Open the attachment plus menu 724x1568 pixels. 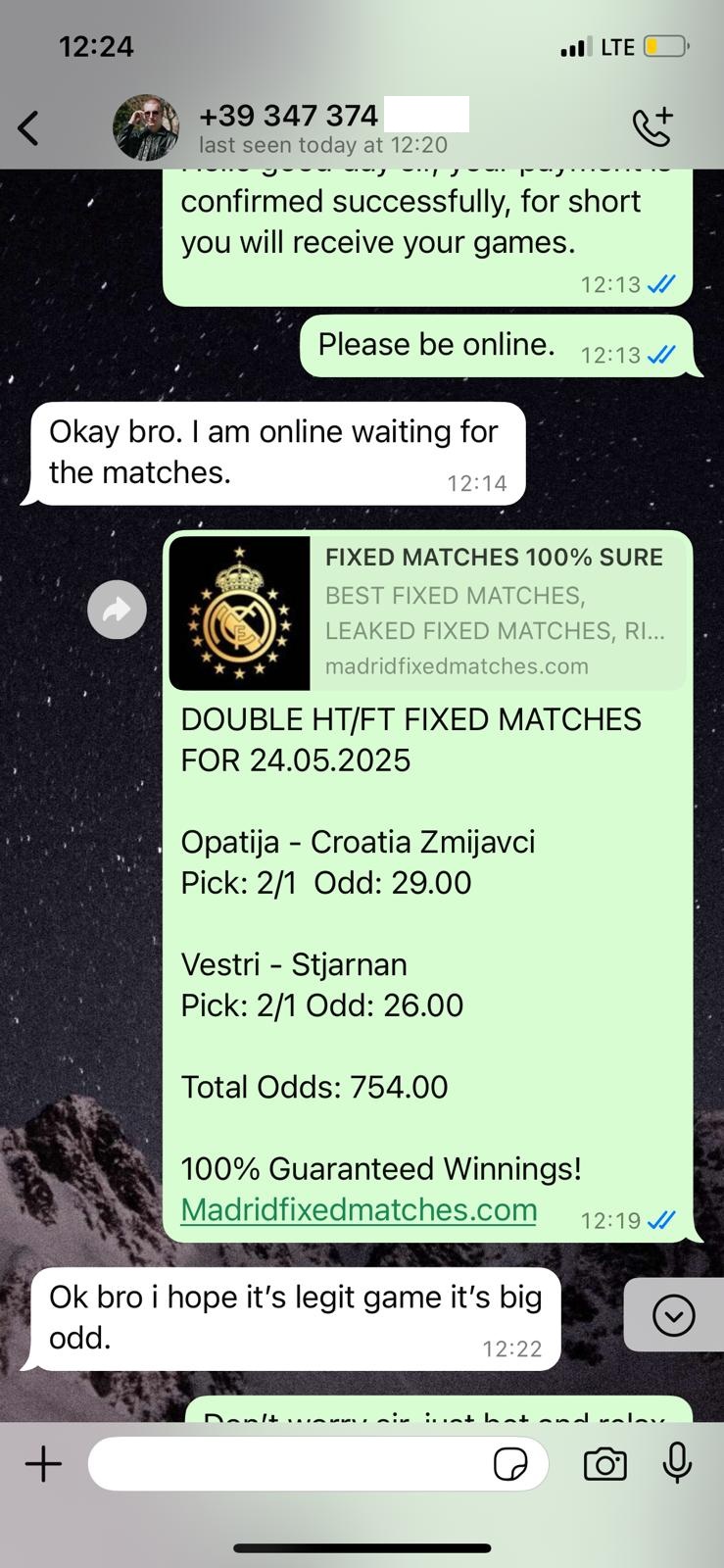[x=43, y=1464]
